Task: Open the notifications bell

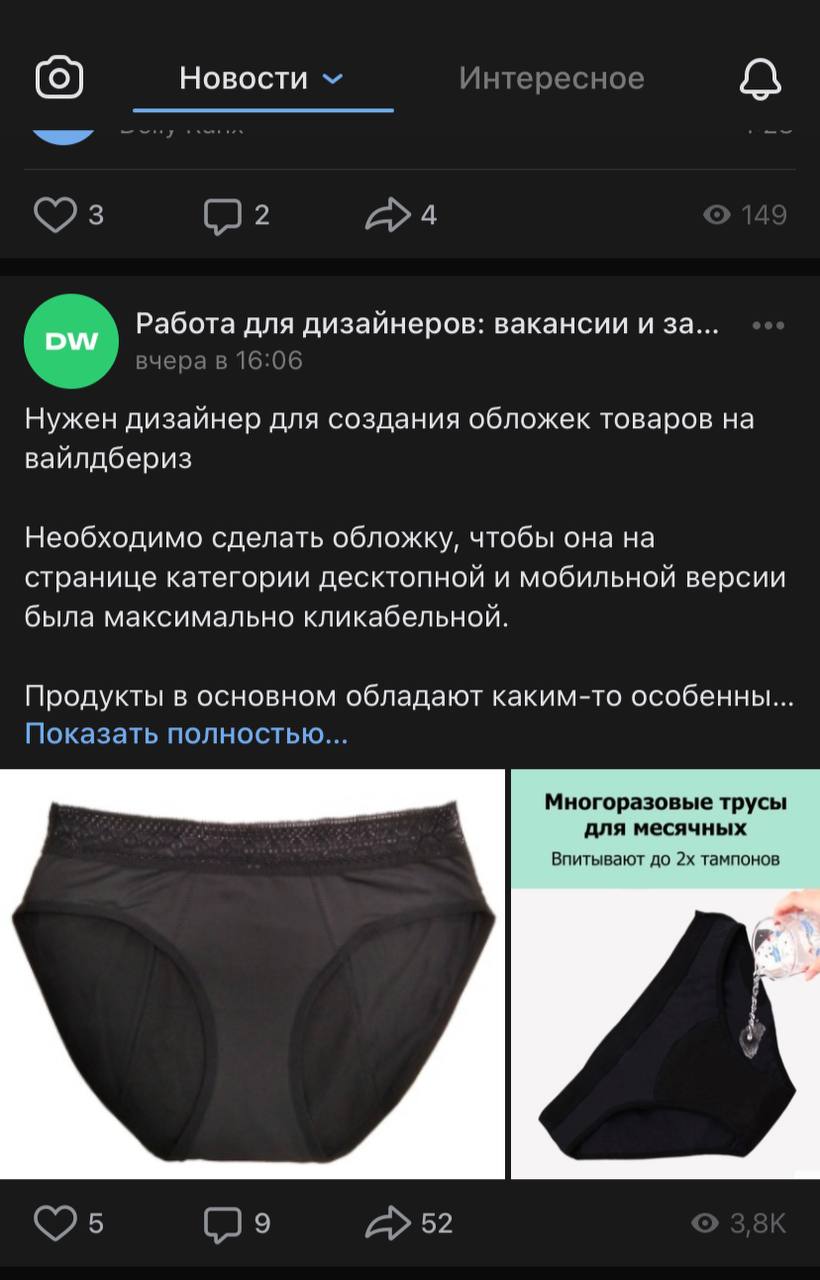Action: click(761, 78)
